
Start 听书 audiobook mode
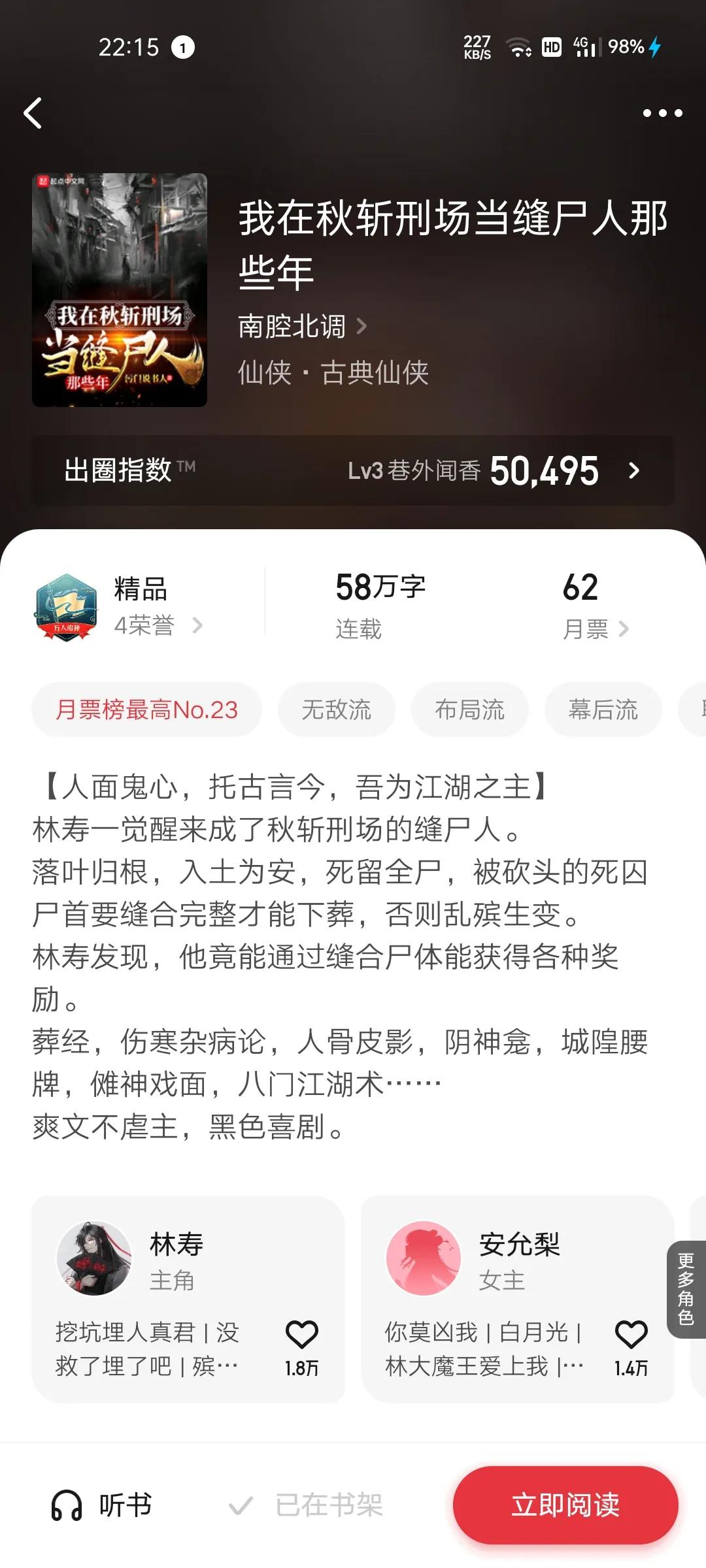click(x=101, y=1505)
